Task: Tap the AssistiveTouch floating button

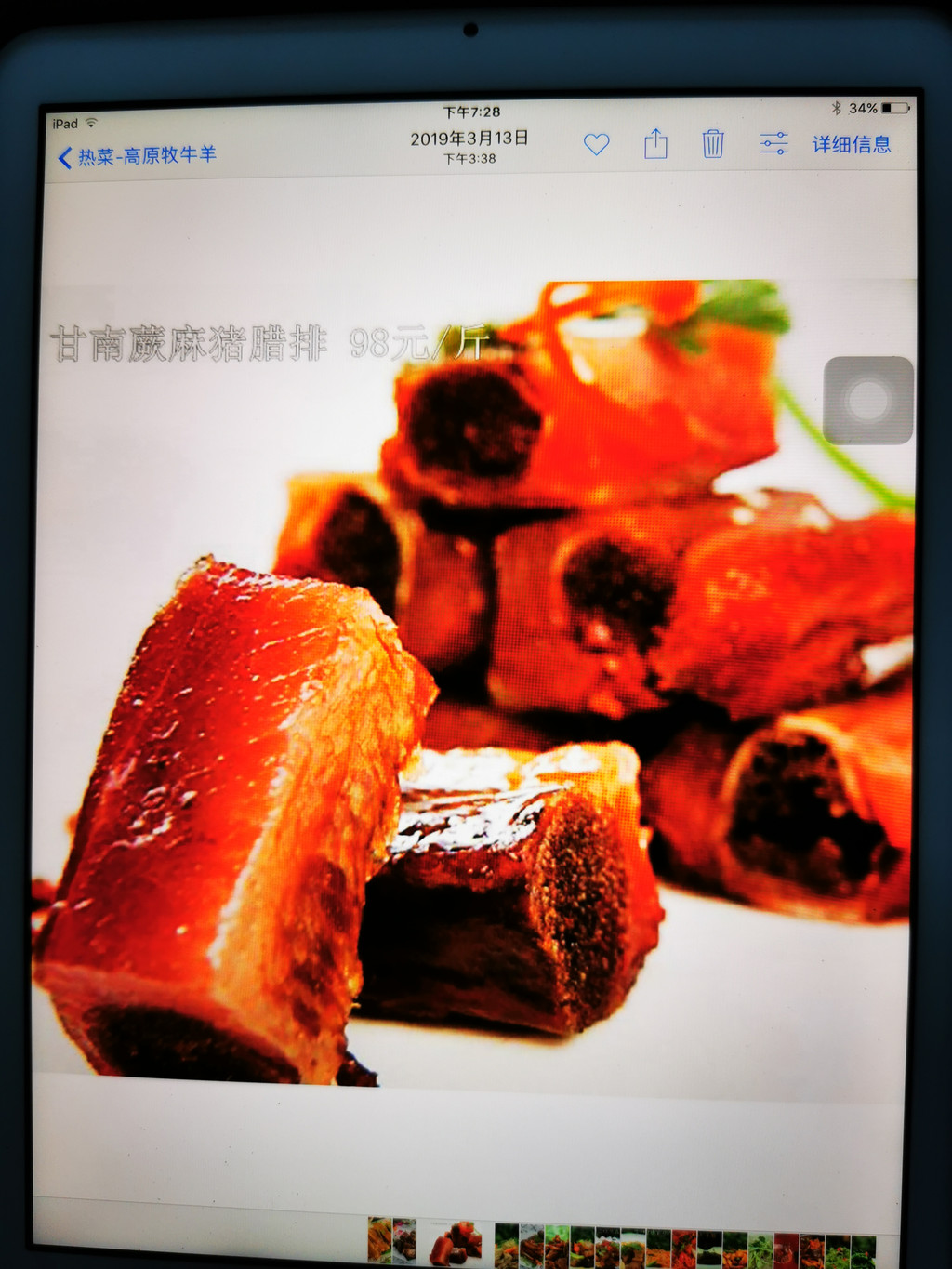Action: [x=868, y=401]
